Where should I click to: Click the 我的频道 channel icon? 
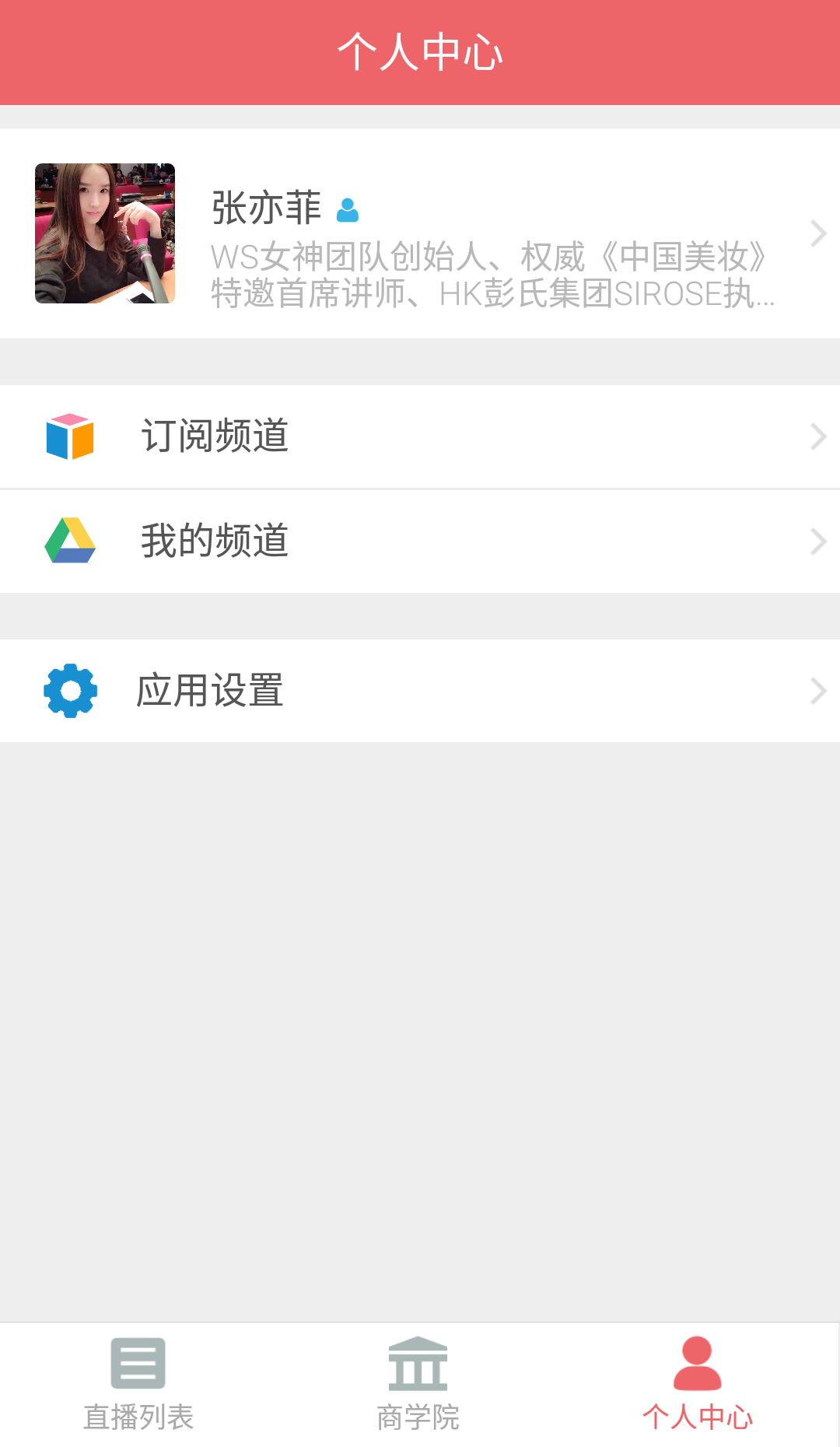[70, 540]
